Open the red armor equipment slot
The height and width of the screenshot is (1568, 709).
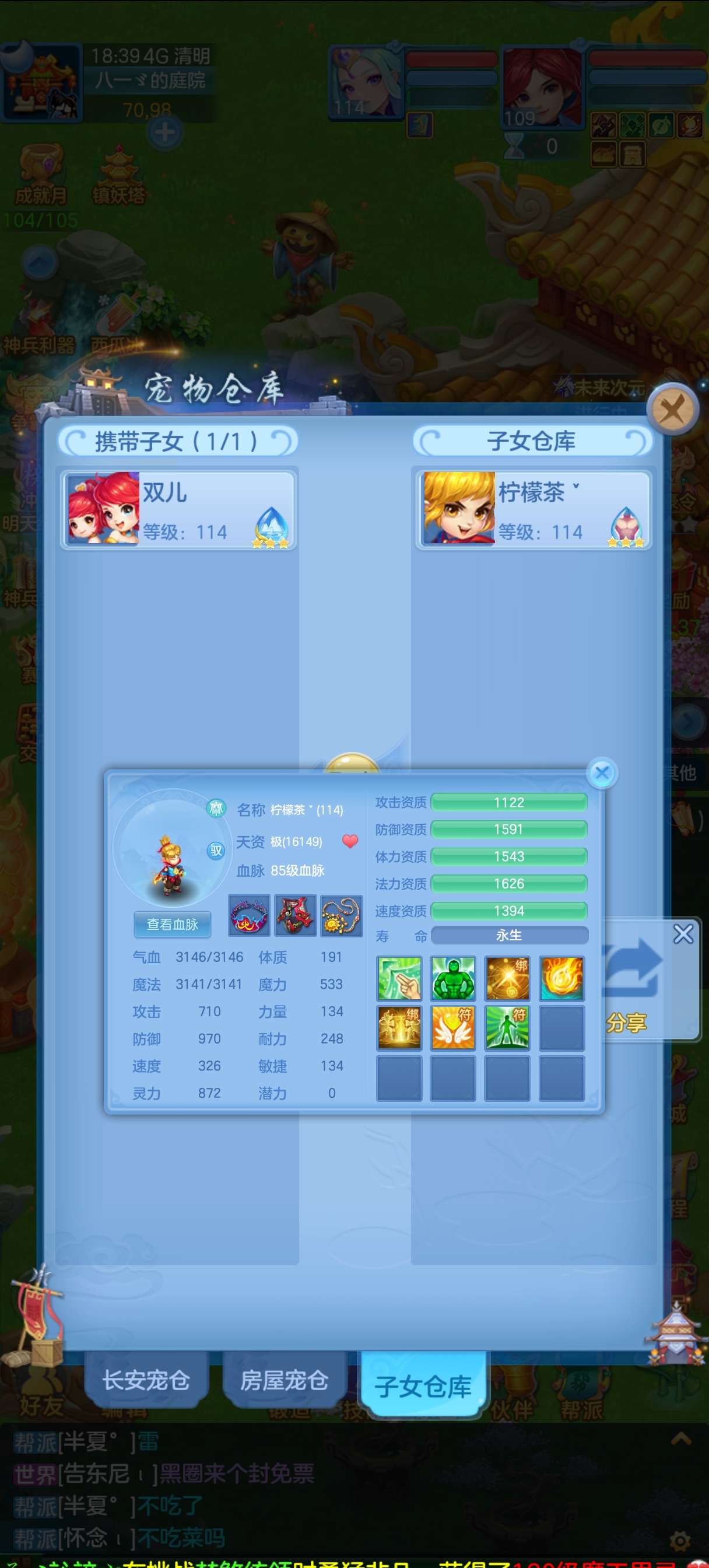coord(296,915)
